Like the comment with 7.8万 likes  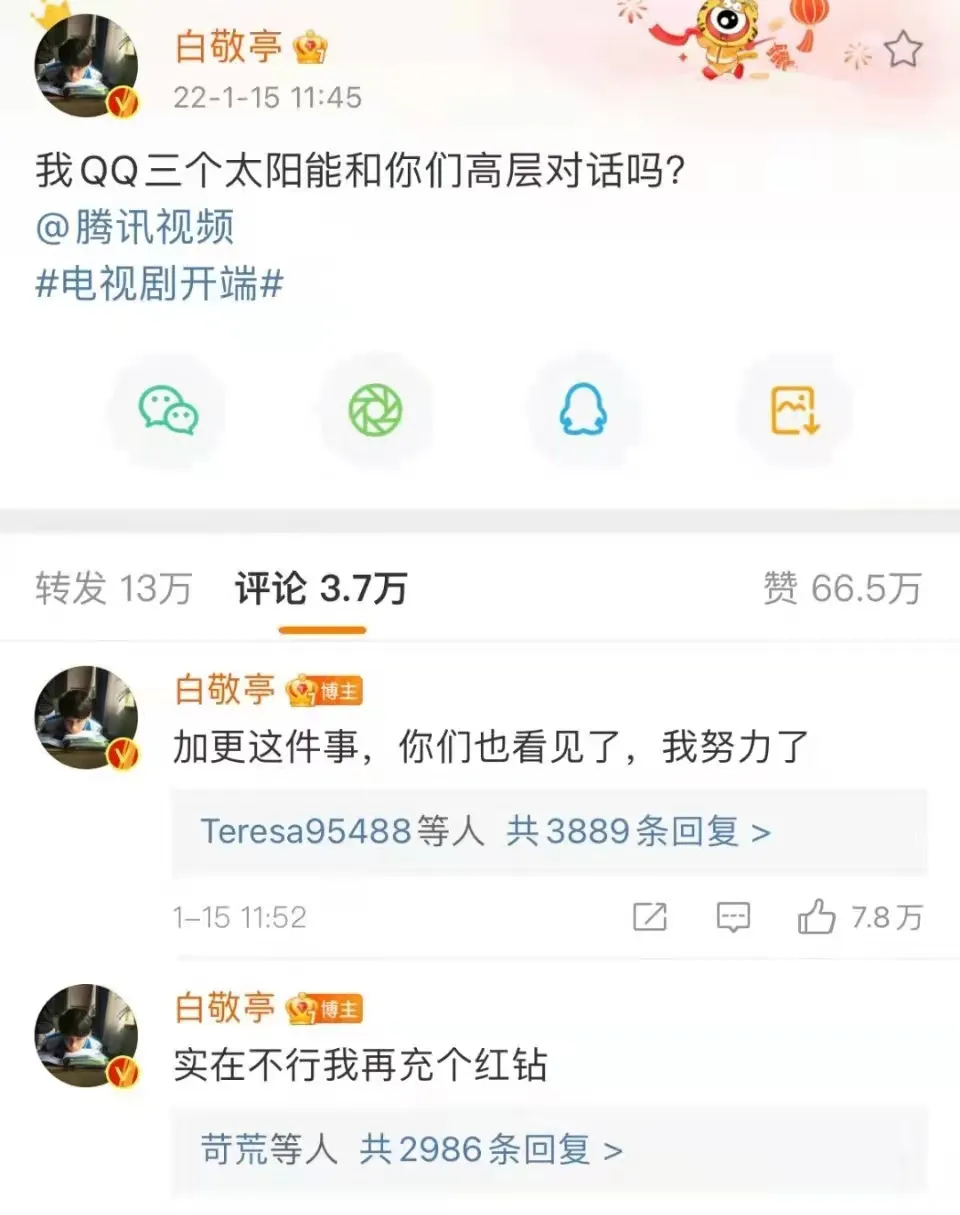(817, 917)
